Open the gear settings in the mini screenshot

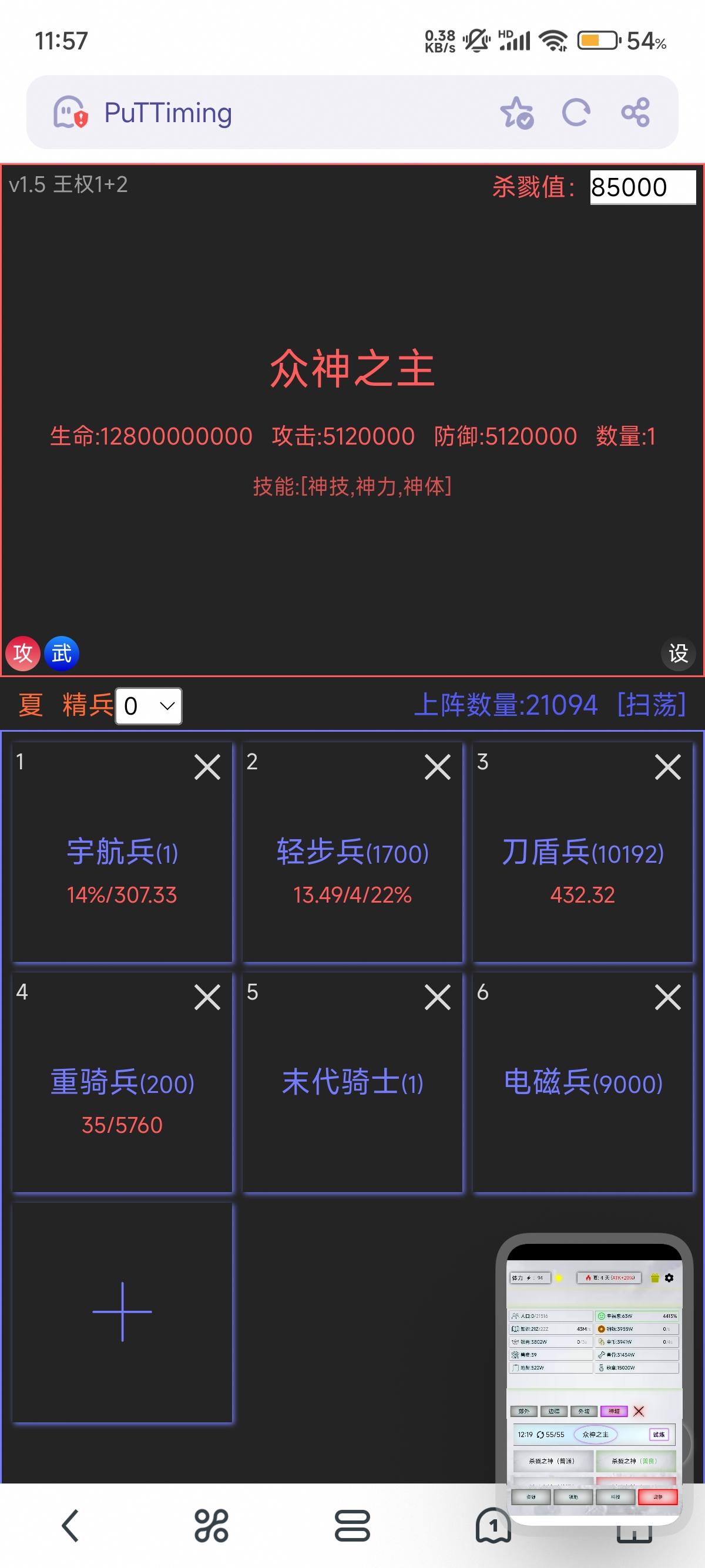[670, 1278]
